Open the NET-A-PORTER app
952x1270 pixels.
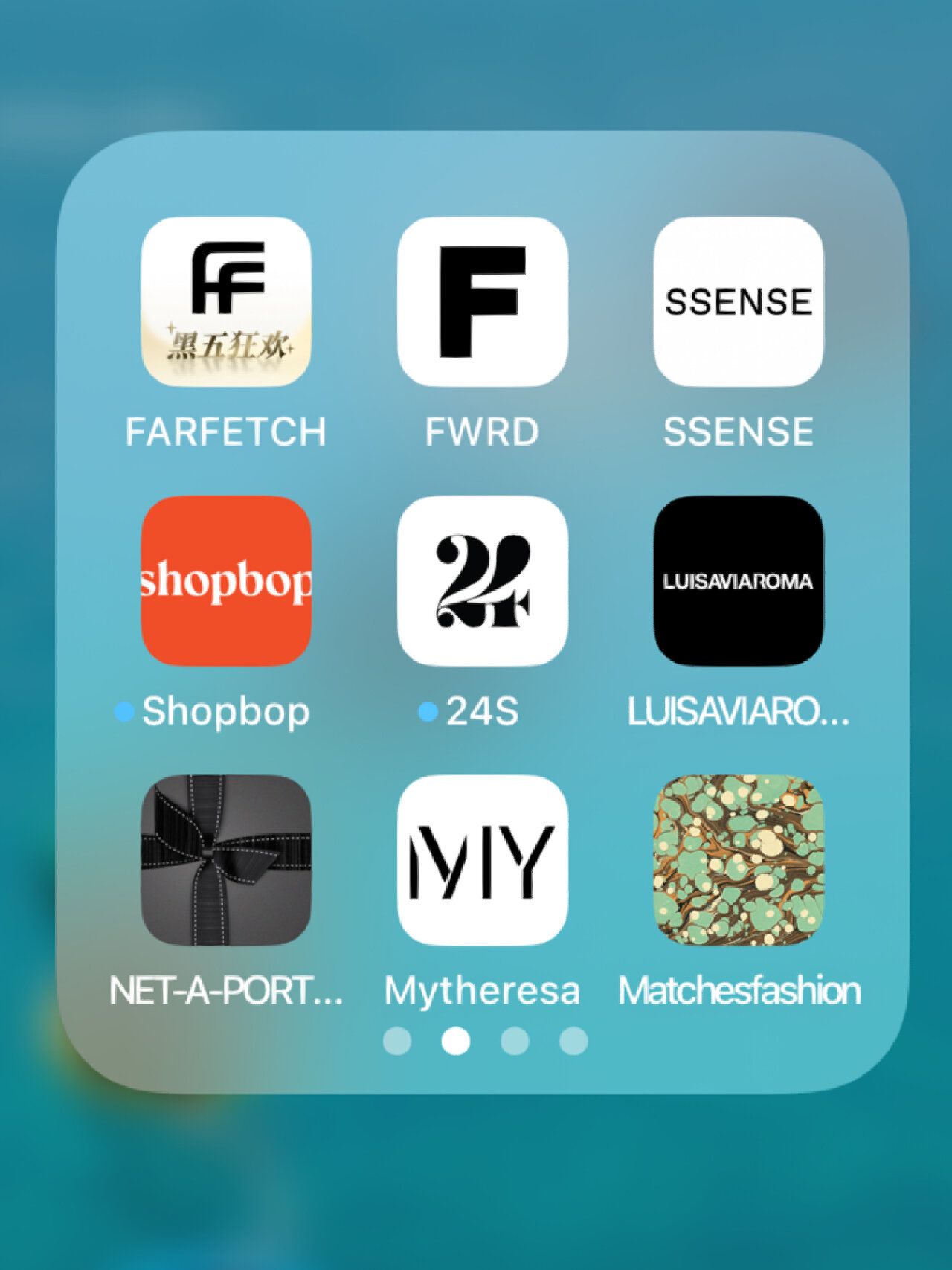226,860
